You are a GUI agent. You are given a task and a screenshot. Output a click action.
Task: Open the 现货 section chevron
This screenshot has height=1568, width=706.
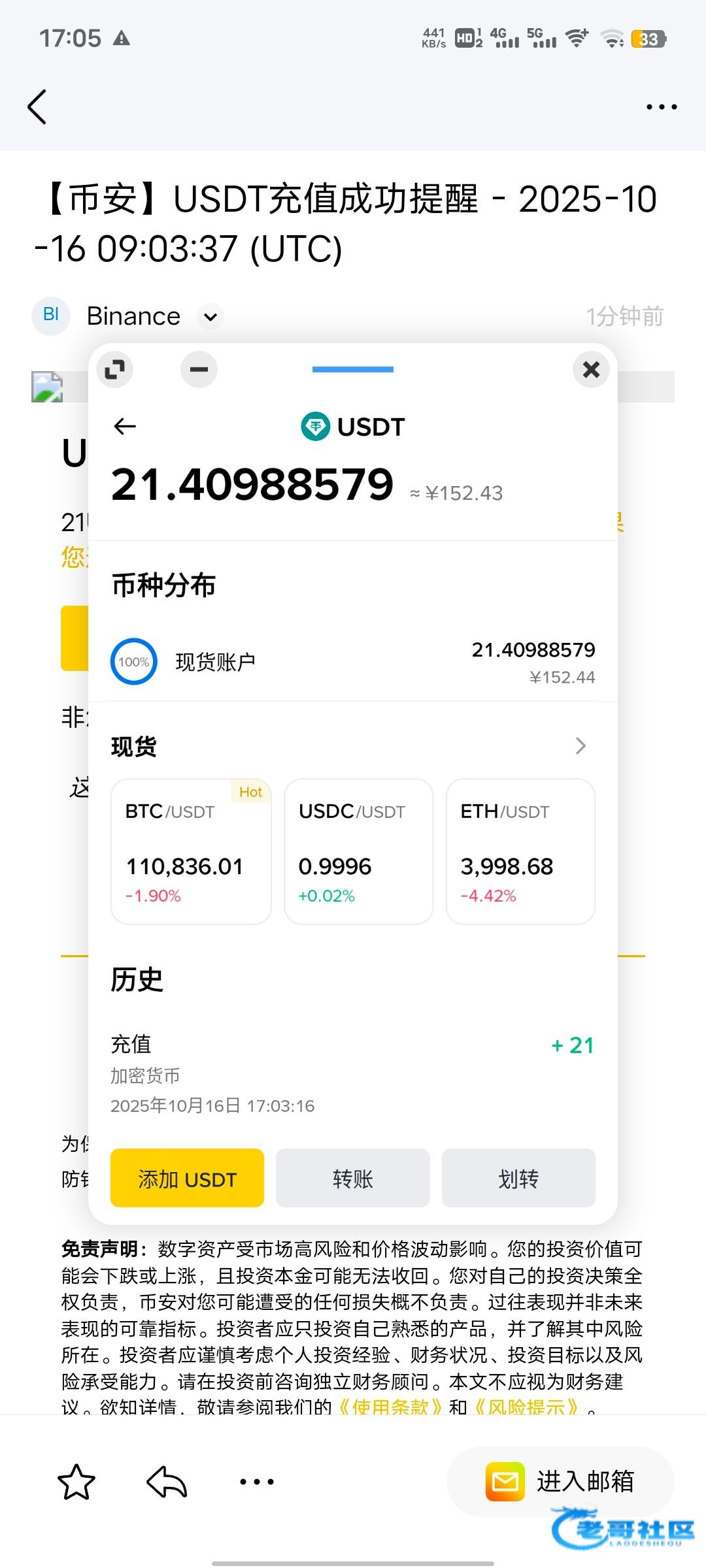pyautogui.click(x=580, y=745)
